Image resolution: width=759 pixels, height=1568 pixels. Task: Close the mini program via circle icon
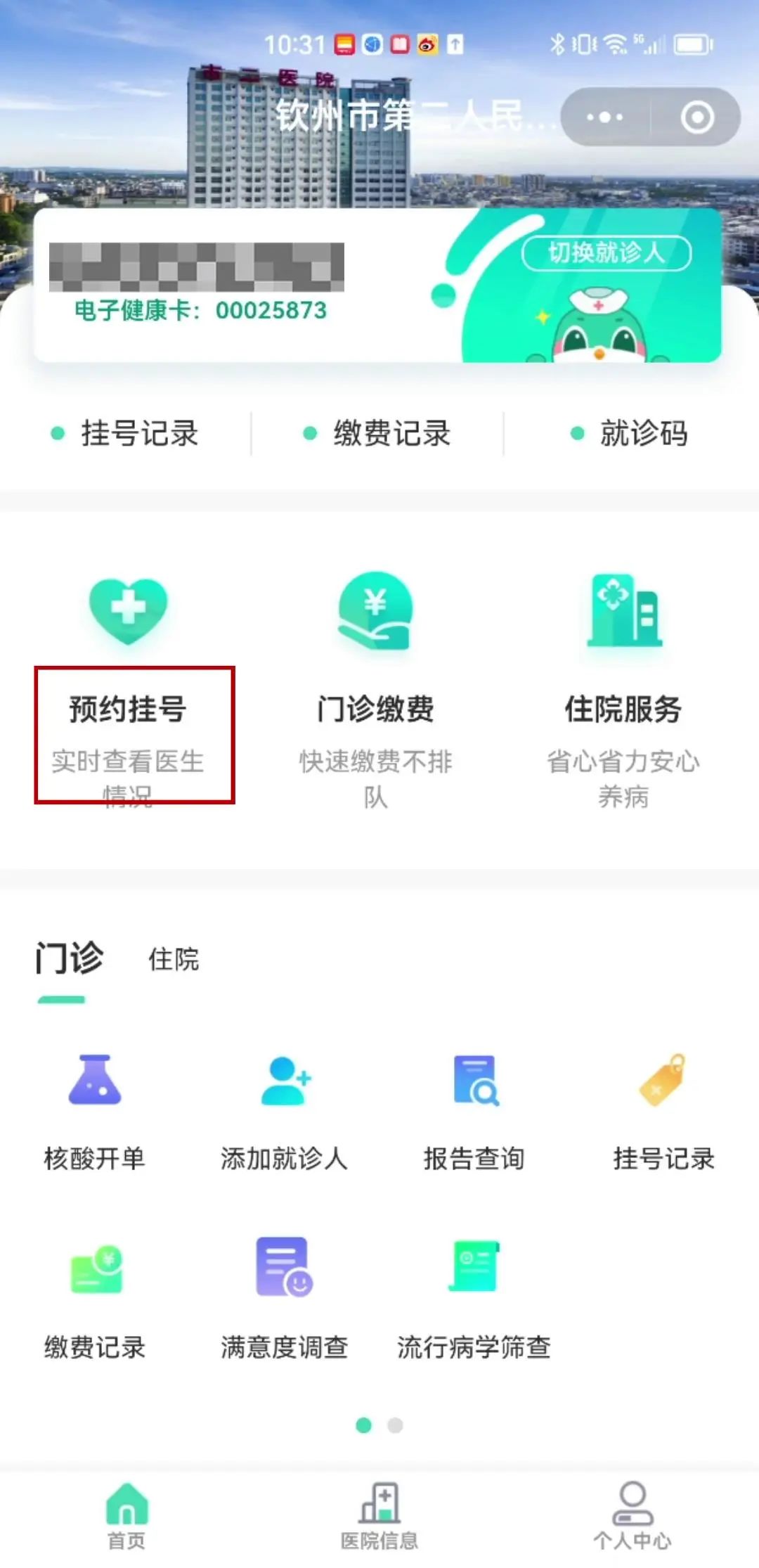pos(697,117)
